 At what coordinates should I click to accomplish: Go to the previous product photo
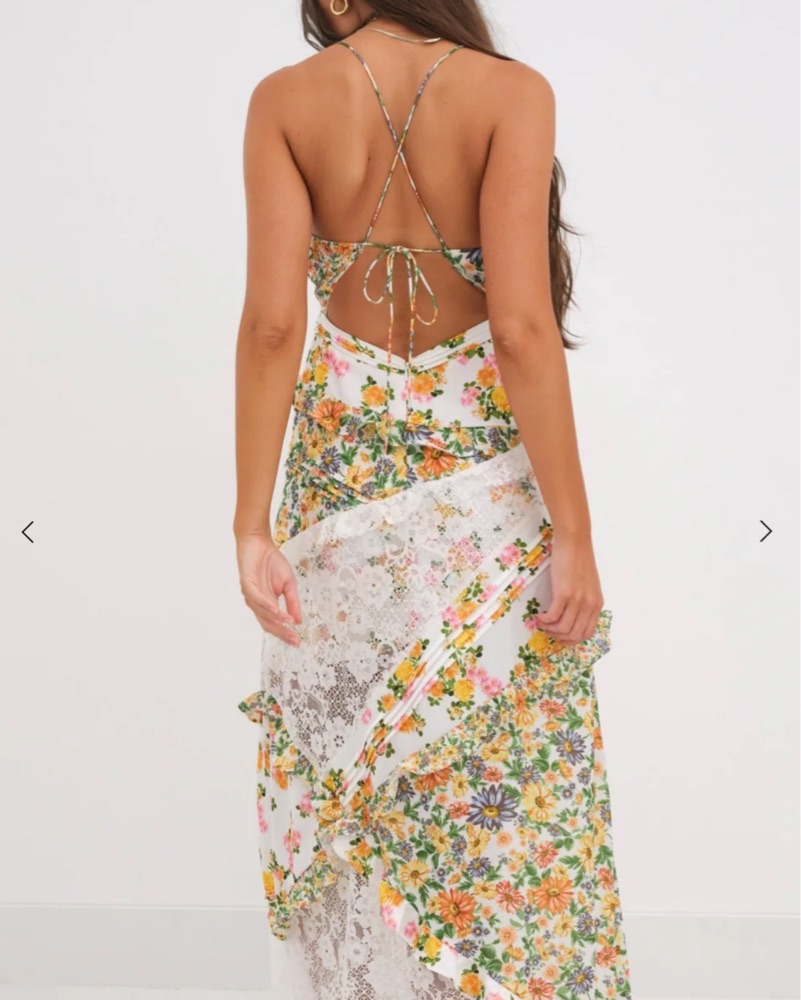28,532
